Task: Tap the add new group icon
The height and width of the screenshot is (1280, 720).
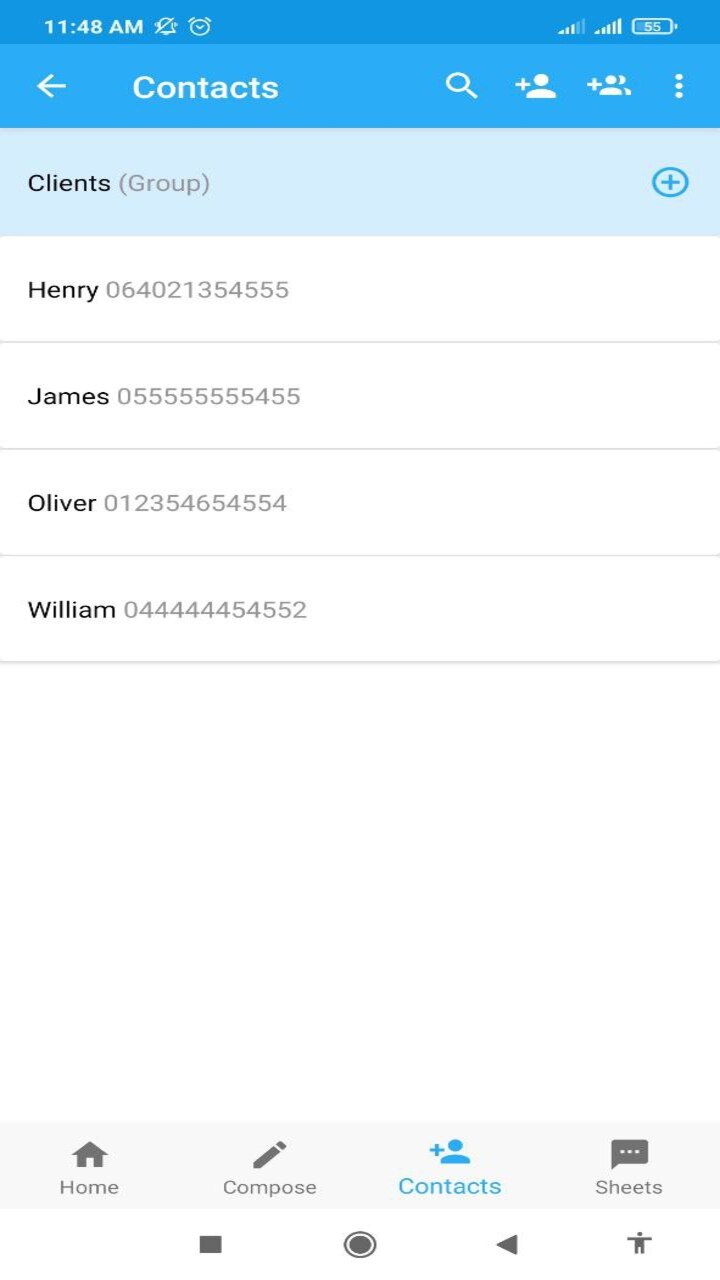Action: (x=609, y=86)
